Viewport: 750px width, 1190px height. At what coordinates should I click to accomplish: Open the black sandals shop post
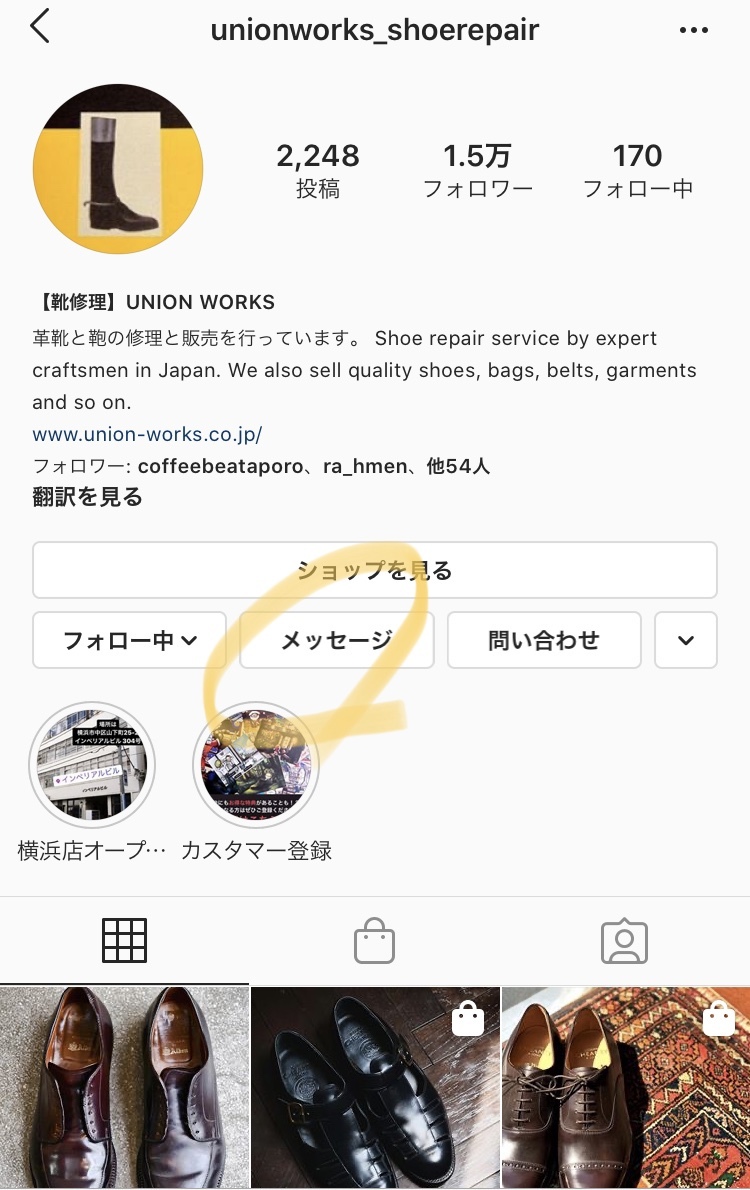(375, 1087)
